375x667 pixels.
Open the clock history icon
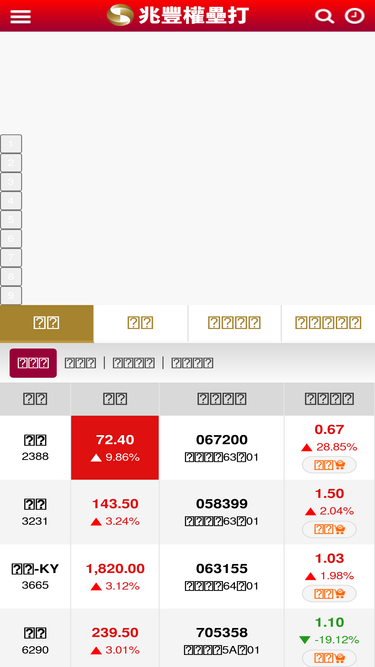pyautogui.click(x=354, y=16)
